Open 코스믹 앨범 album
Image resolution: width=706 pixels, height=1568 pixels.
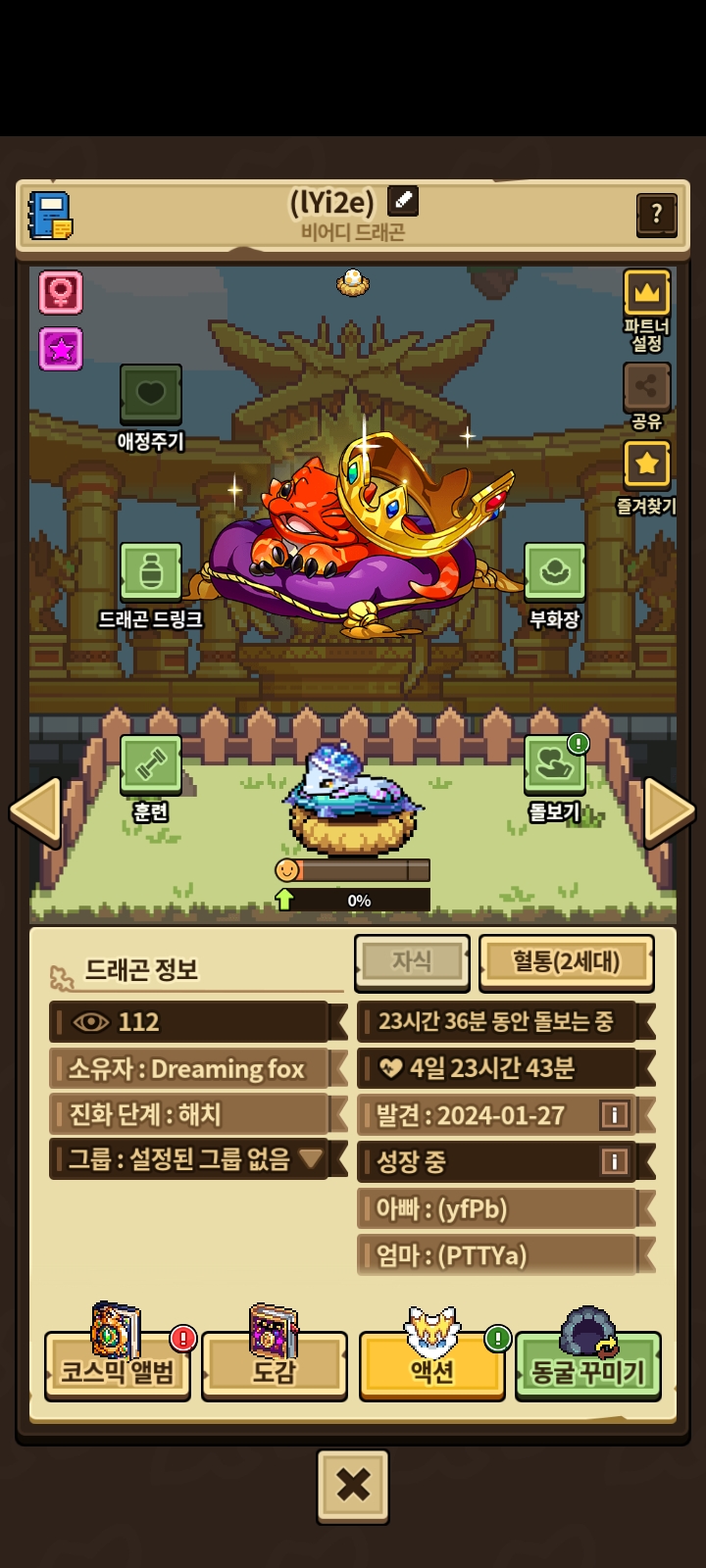[x=118, y=1367]
